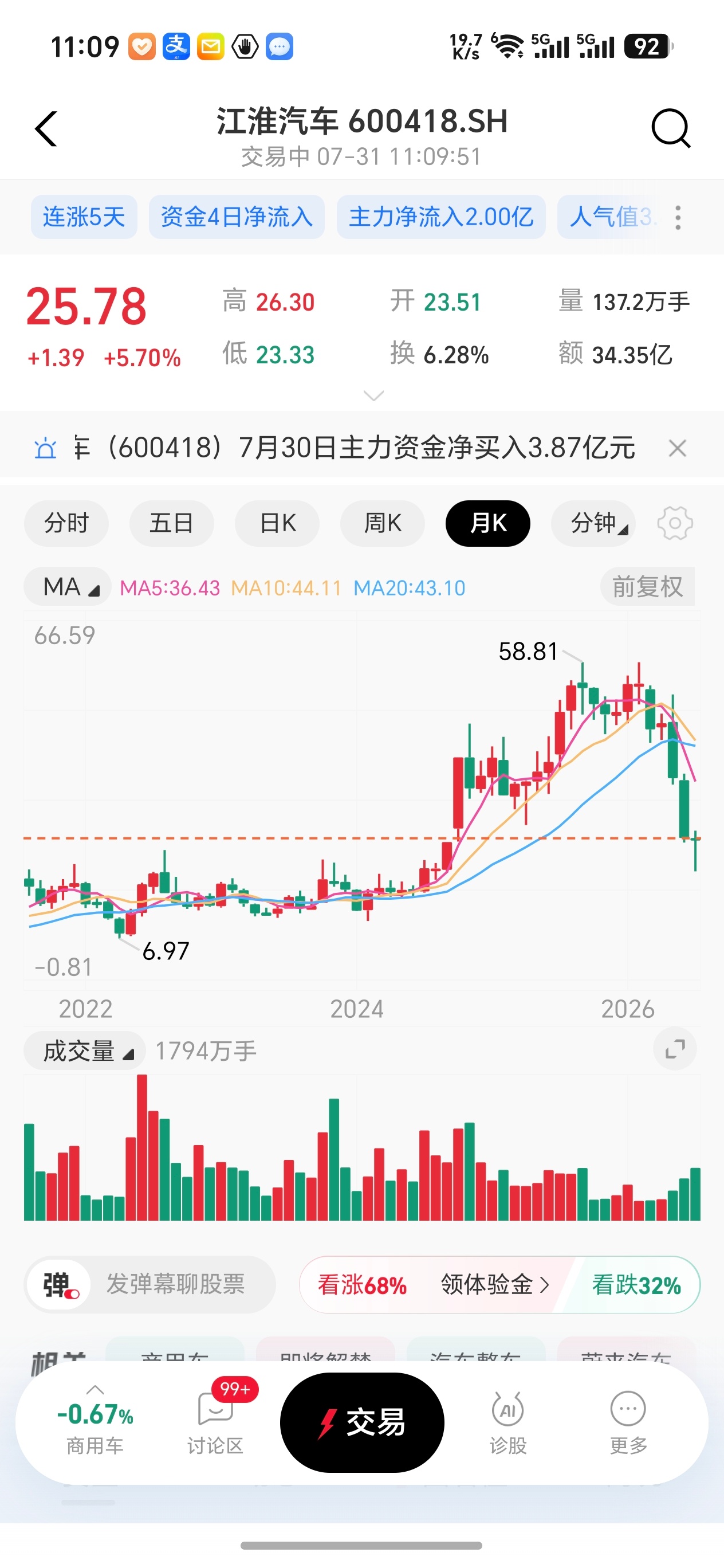Open the 分钟 interval dropdown

tap(594, 523)
